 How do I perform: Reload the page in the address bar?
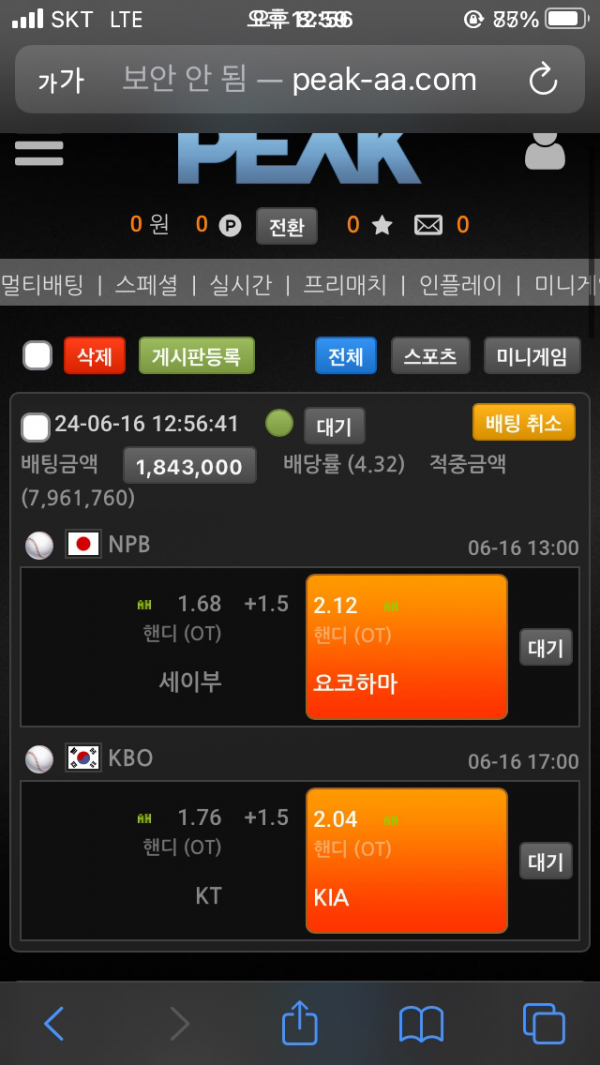point(542,79)
